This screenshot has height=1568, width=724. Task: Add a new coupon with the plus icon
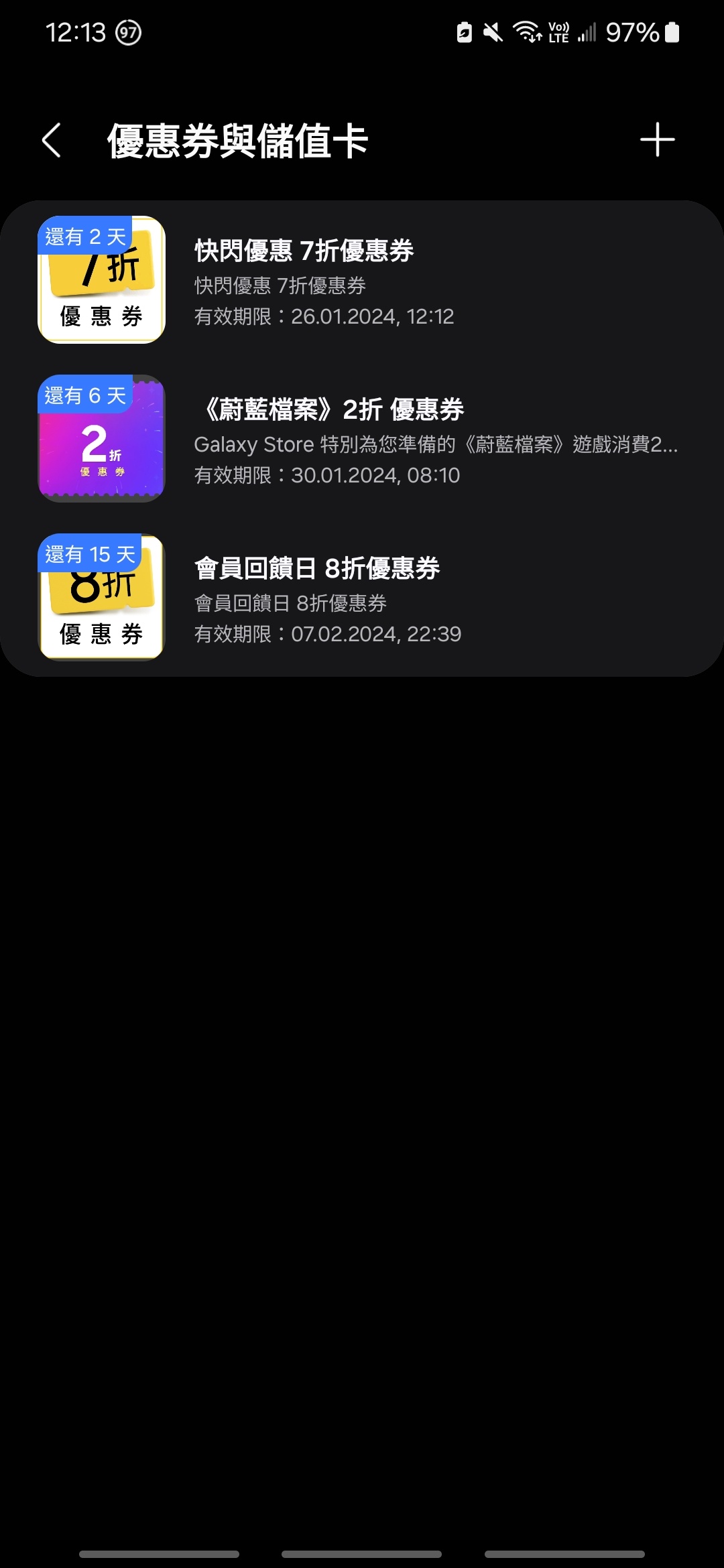(x=657, y=140)
